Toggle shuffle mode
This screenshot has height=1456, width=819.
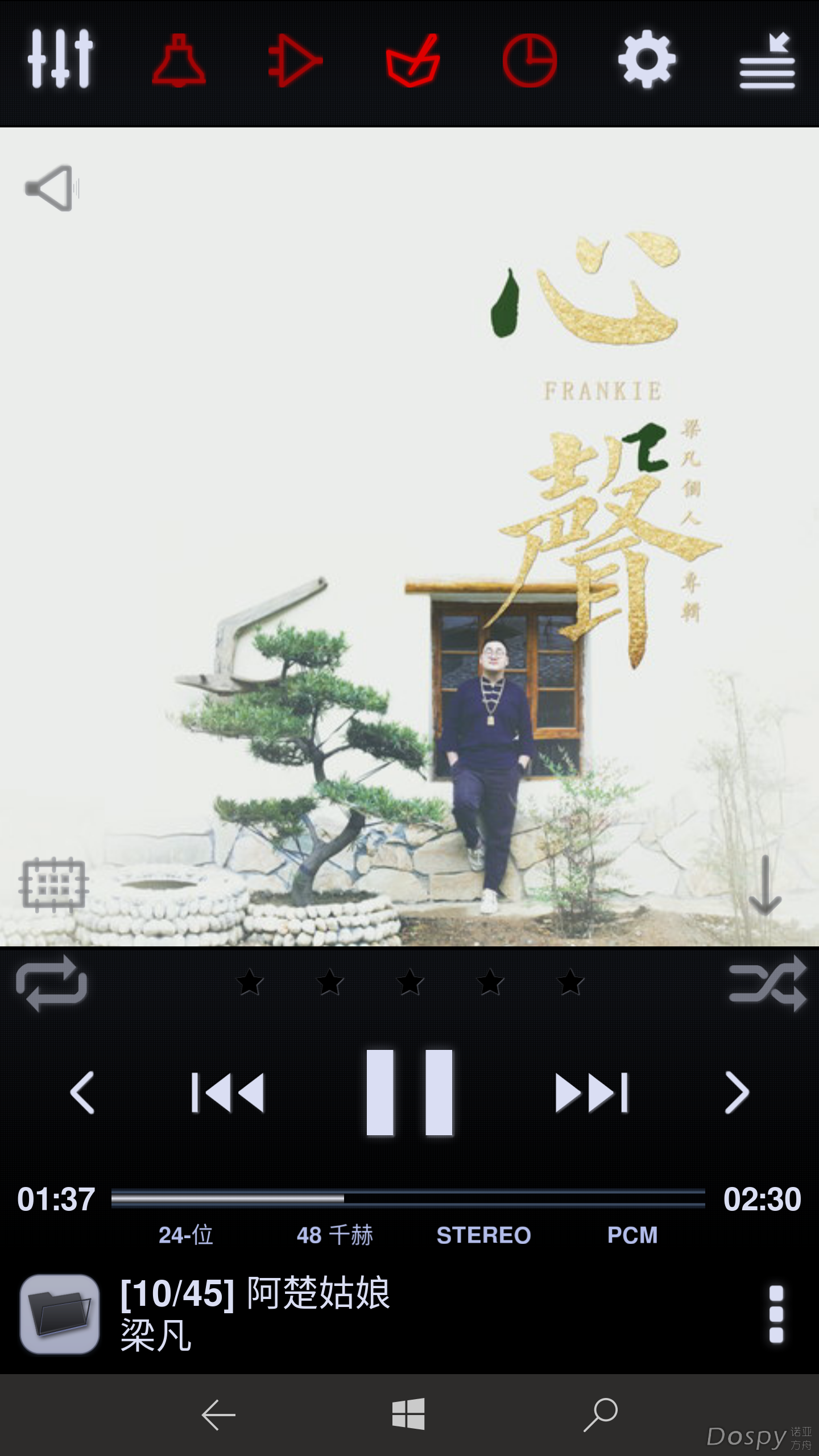pyautogui.click(x=767, y=983)
